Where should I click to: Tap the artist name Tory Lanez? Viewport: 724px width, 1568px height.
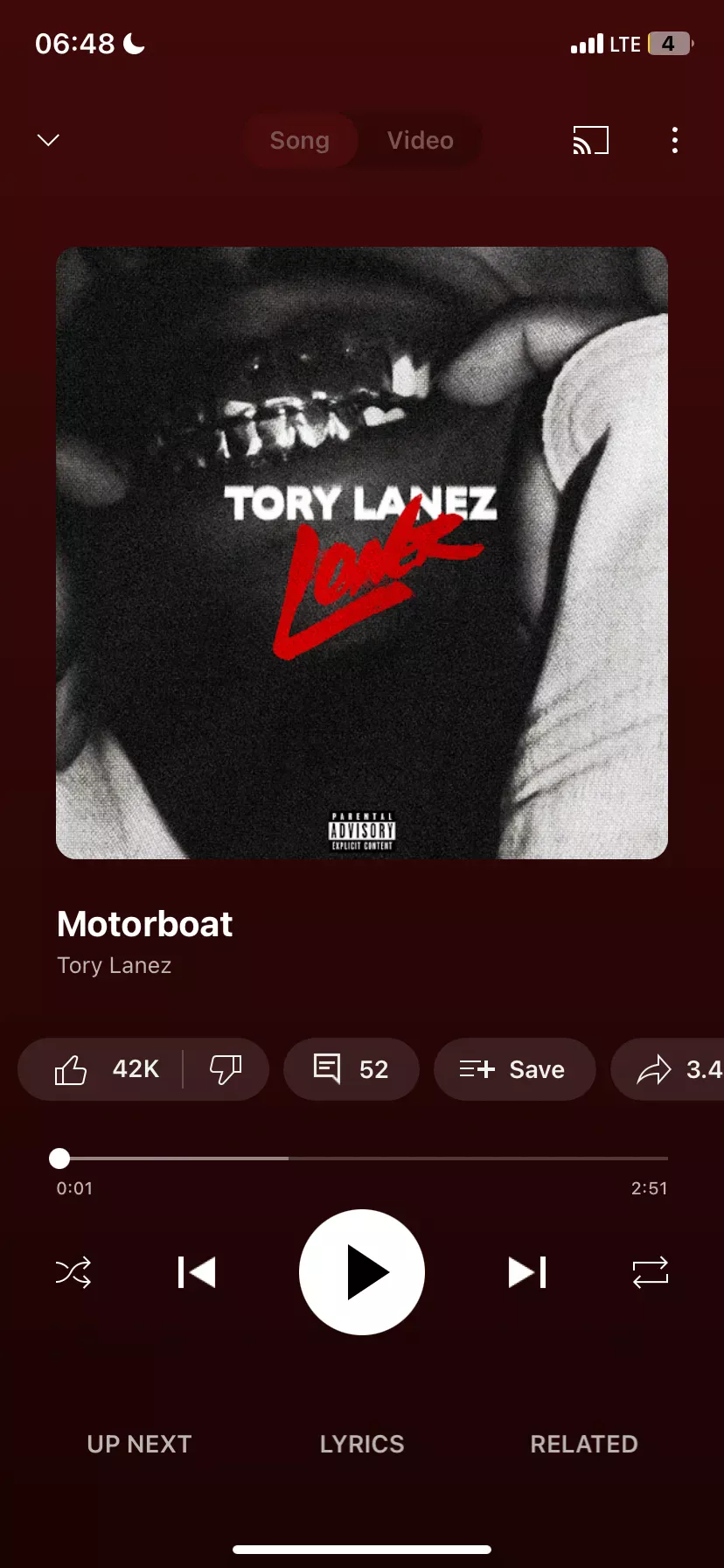tap(114, 965)
